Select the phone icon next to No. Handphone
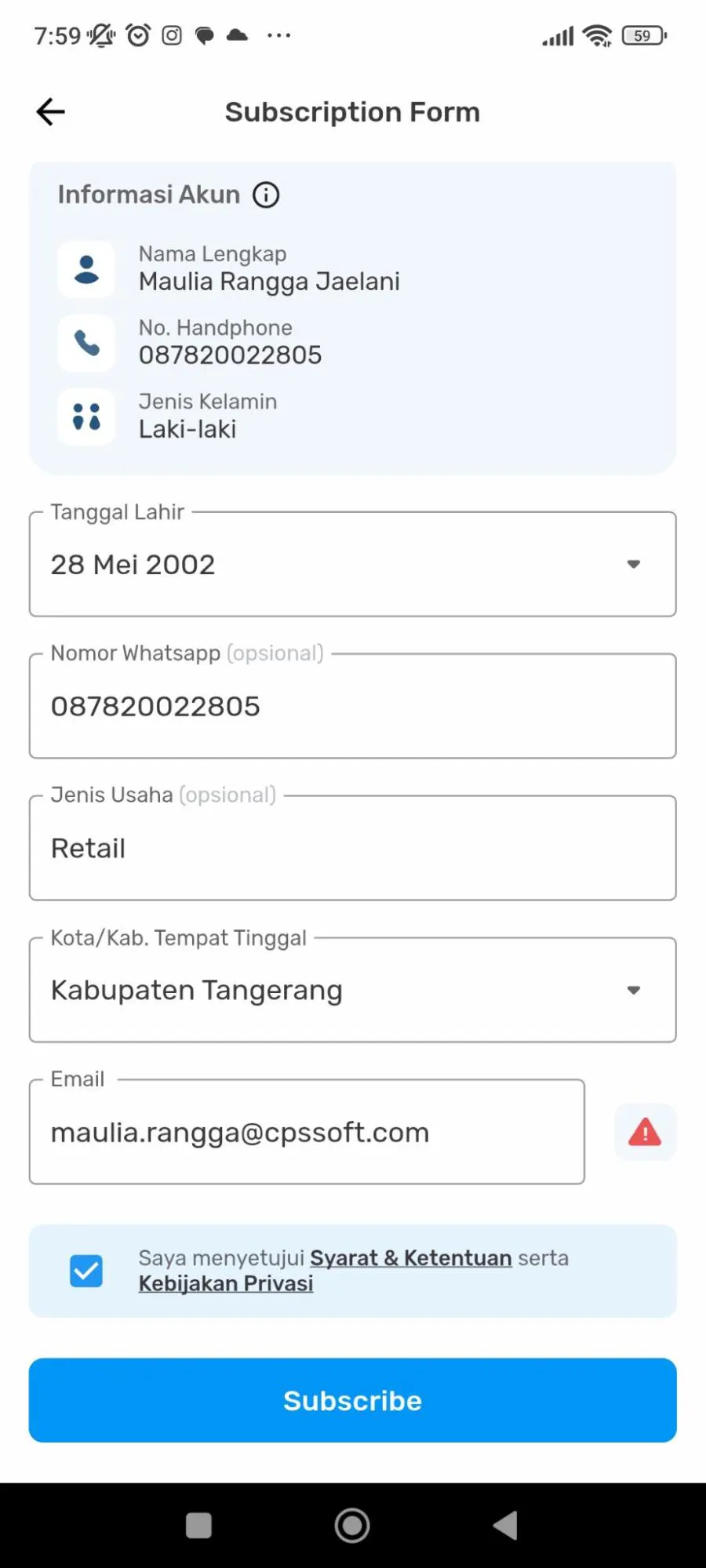This screenshot has height=1568, width=706. 86,344
